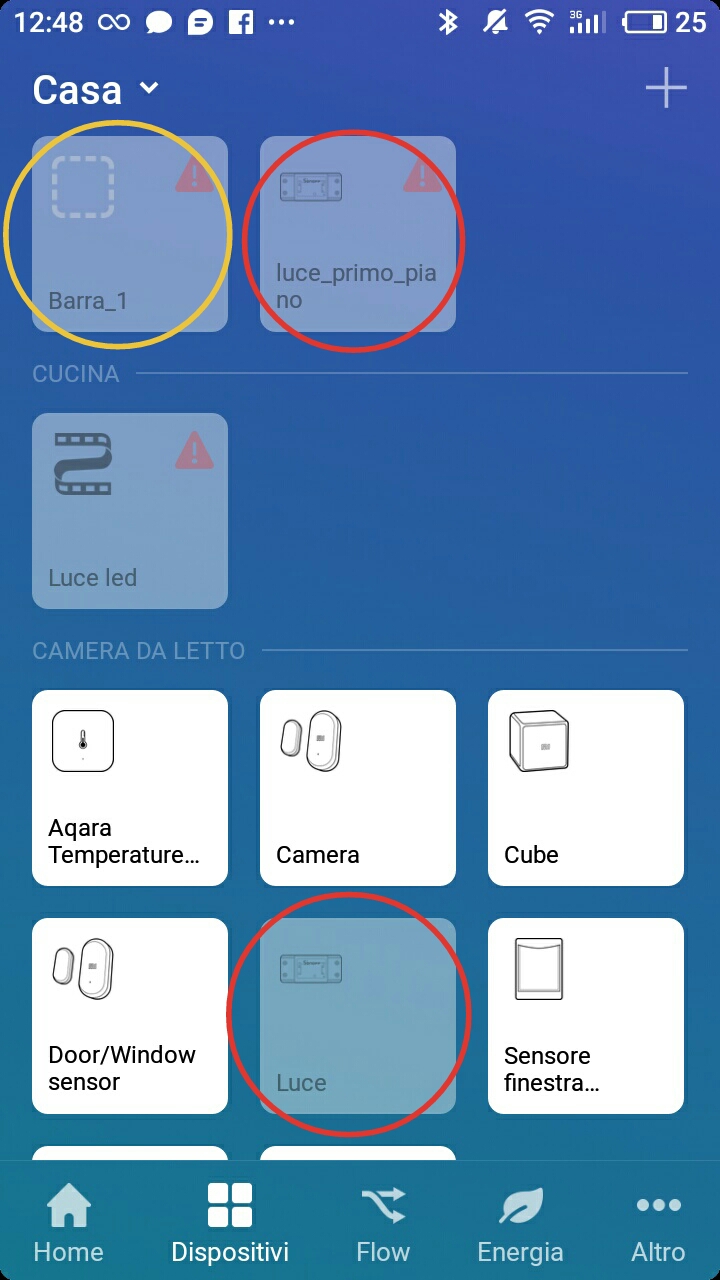Open the Casa home selector dropdown
The width and height of the screenshot is (720, 1280).
(96, 90)
